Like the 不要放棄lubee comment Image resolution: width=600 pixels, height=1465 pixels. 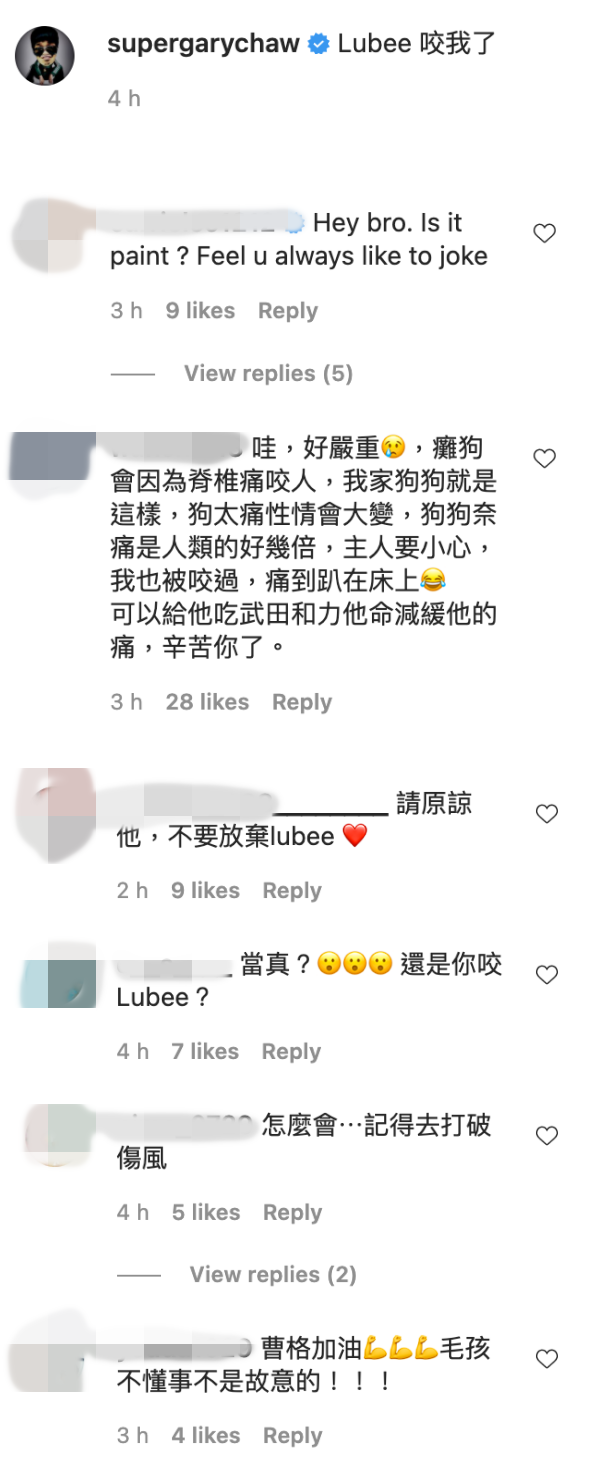[546, 814]
